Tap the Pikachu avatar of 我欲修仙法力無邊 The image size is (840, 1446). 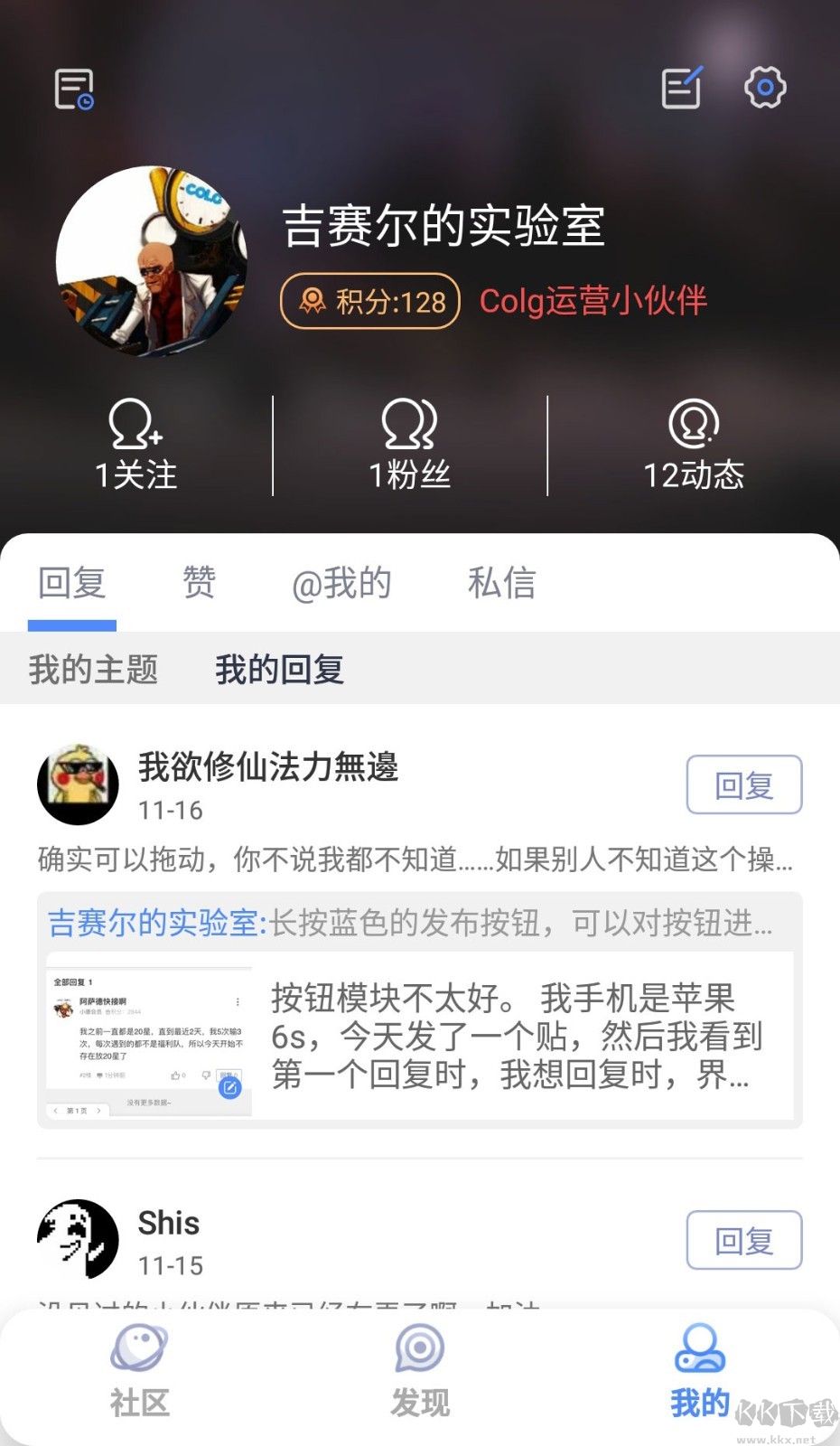click(x=79, y=783)
